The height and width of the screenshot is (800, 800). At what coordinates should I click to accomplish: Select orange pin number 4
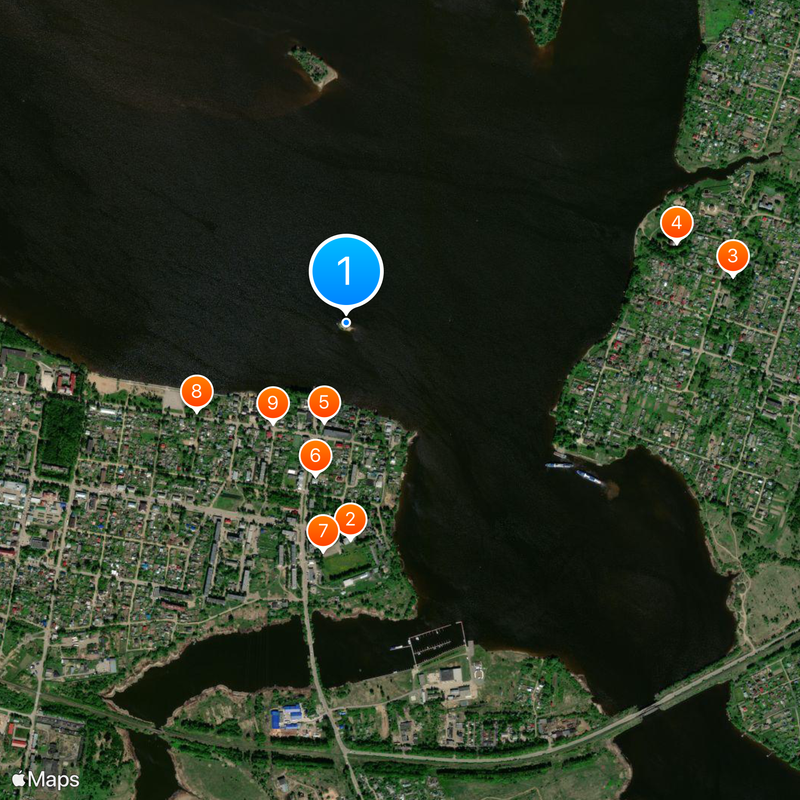676,222
